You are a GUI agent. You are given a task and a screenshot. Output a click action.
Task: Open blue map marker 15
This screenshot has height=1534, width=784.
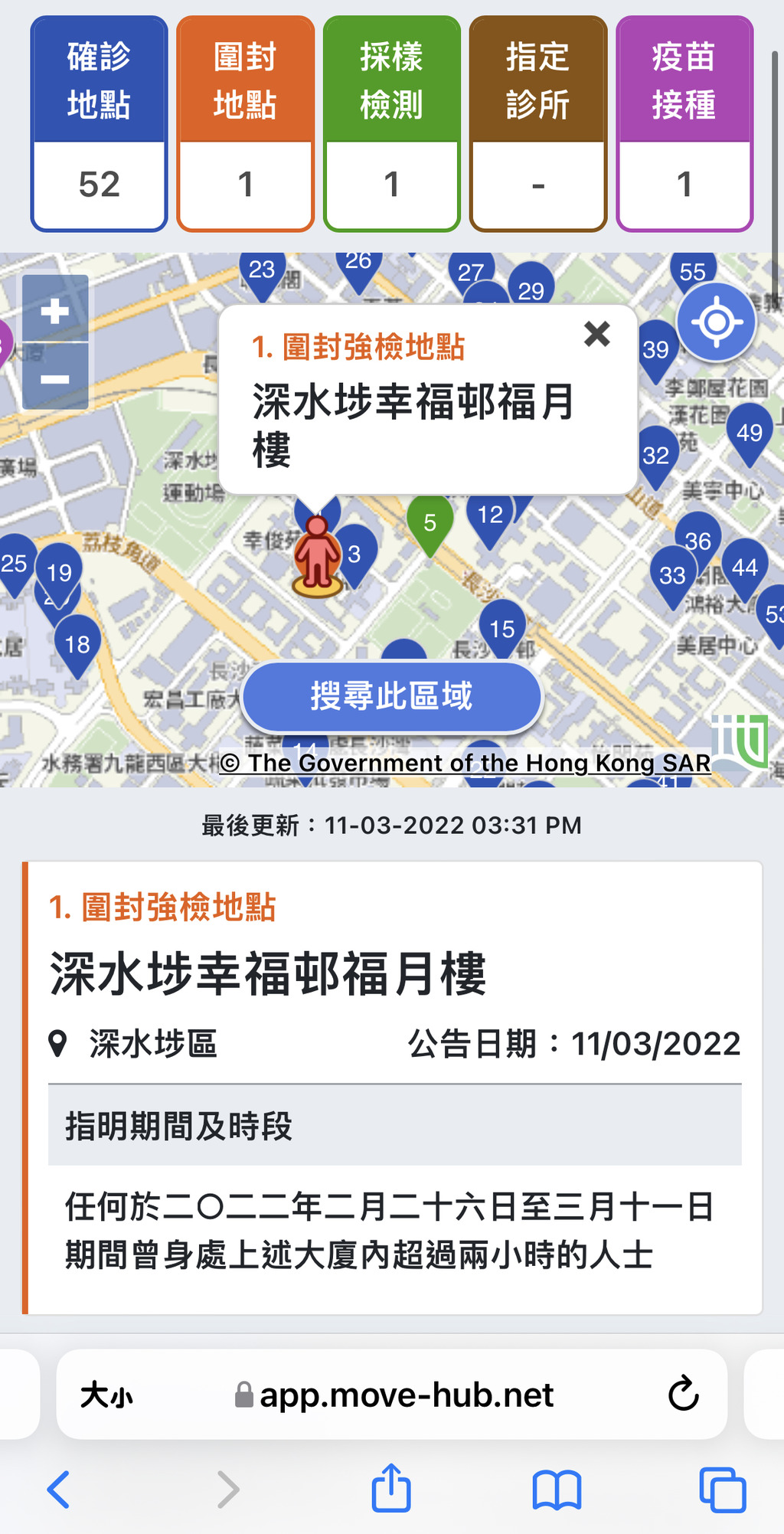pos(502,628)
